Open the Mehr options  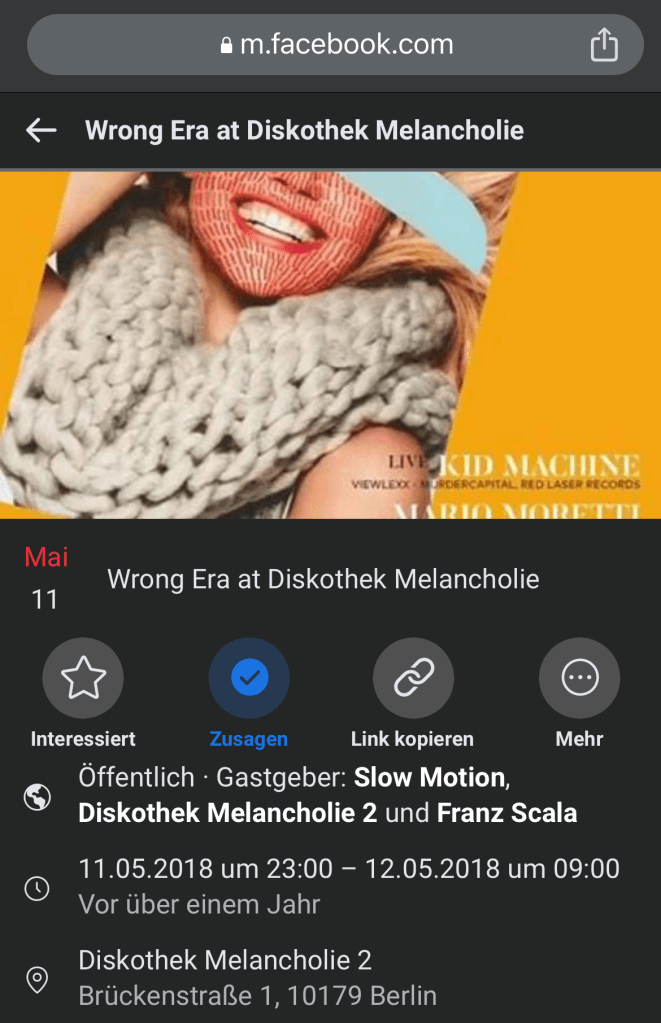pyautogui.click(x=579, y=679)
